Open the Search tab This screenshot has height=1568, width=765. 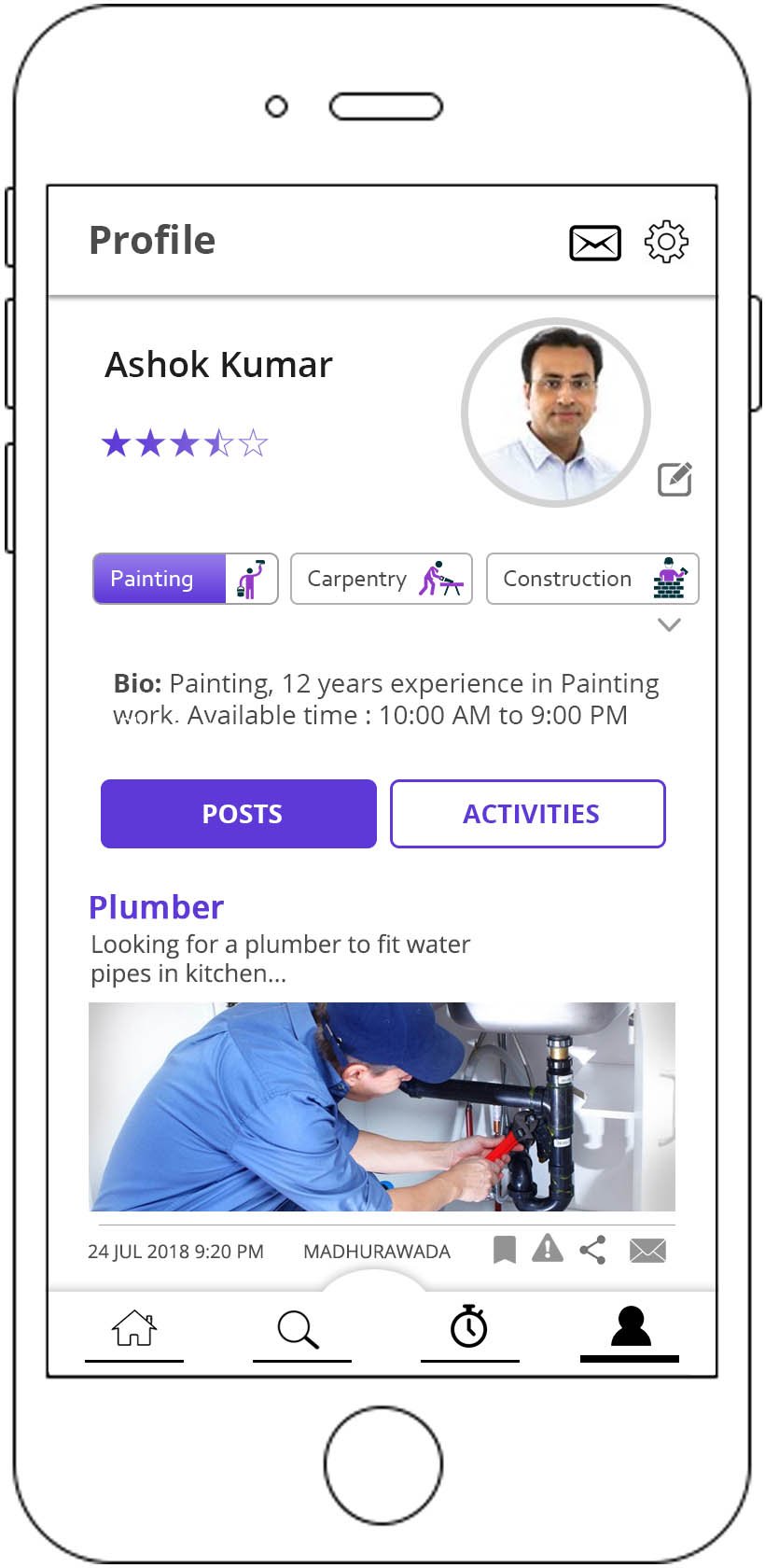click(299, 1329)
